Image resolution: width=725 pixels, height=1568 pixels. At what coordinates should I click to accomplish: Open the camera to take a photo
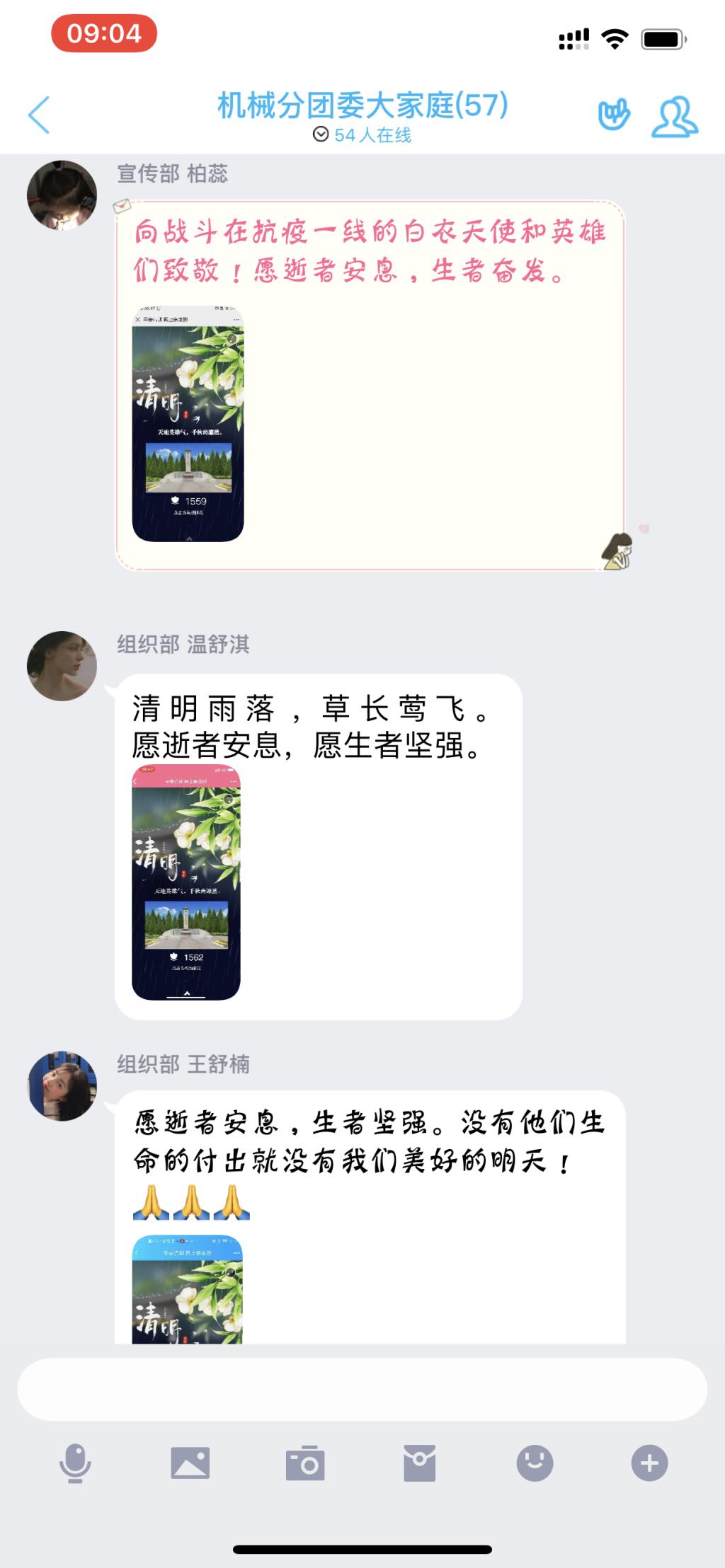click(305, 1463)
